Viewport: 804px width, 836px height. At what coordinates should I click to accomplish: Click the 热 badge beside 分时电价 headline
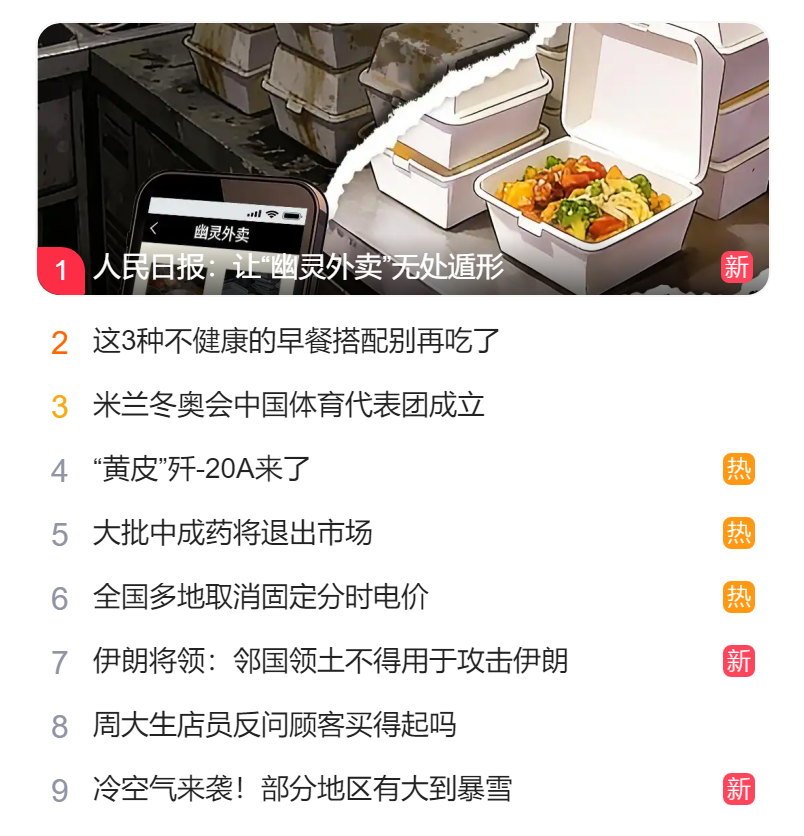pyautogui.click(x=739, y=598)
